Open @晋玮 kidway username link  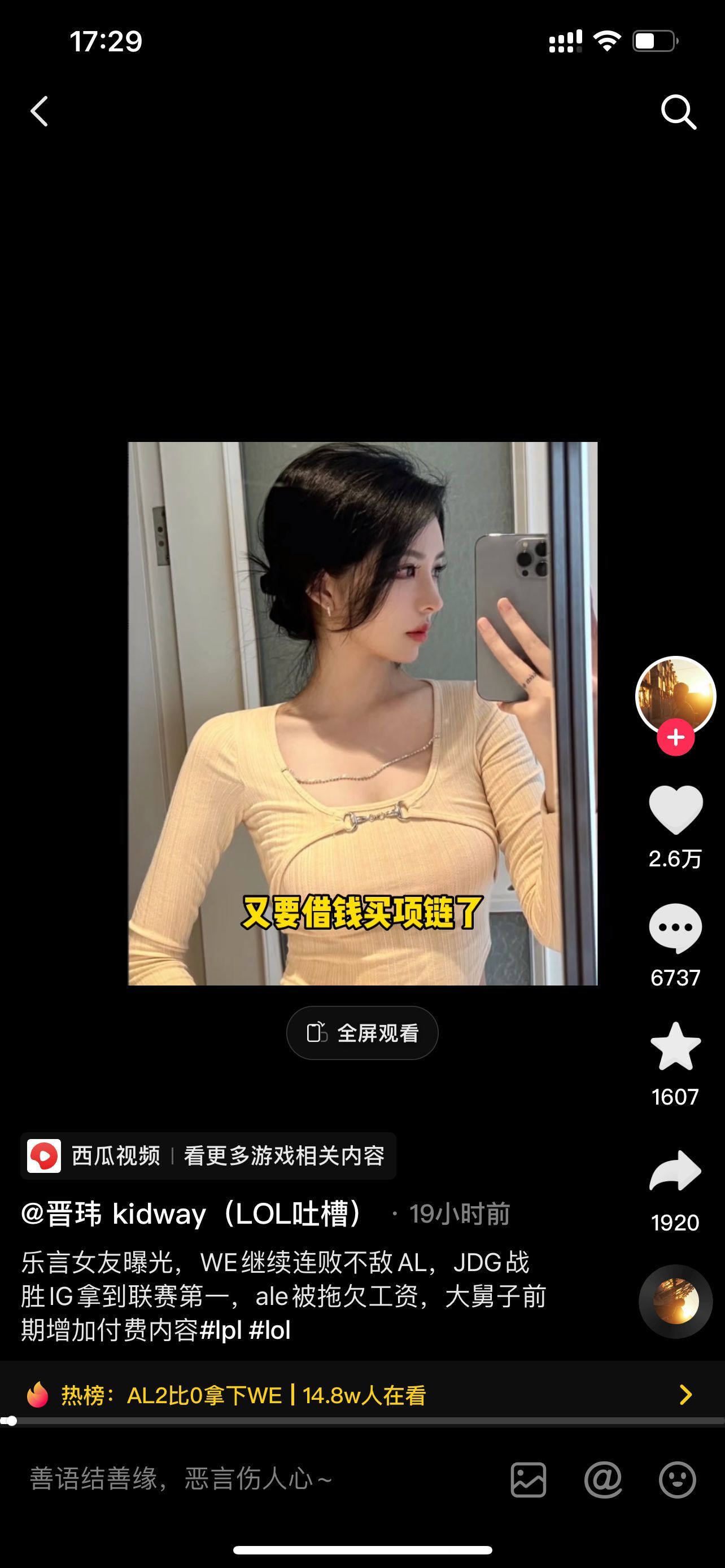pos(192,1214)
